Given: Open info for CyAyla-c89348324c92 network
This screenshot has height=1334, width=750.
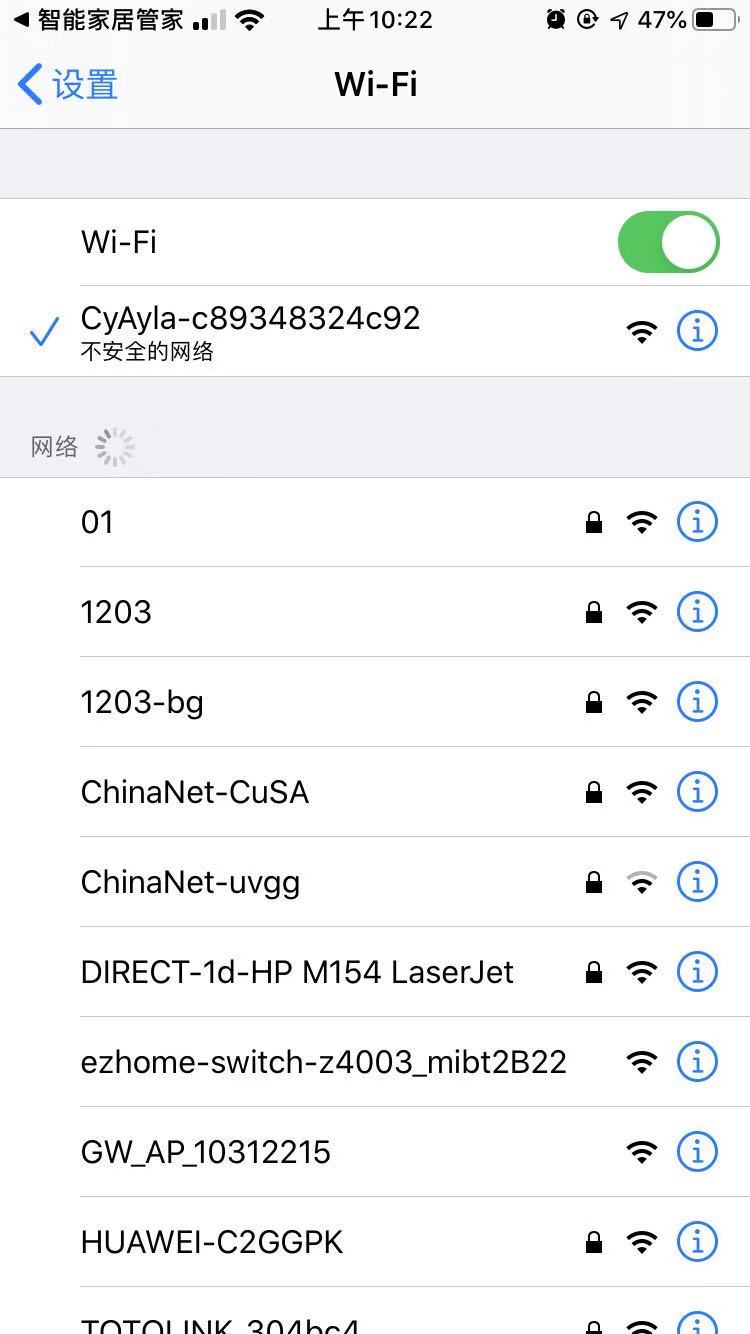Looking at the screenshot, I should point(697,330).
